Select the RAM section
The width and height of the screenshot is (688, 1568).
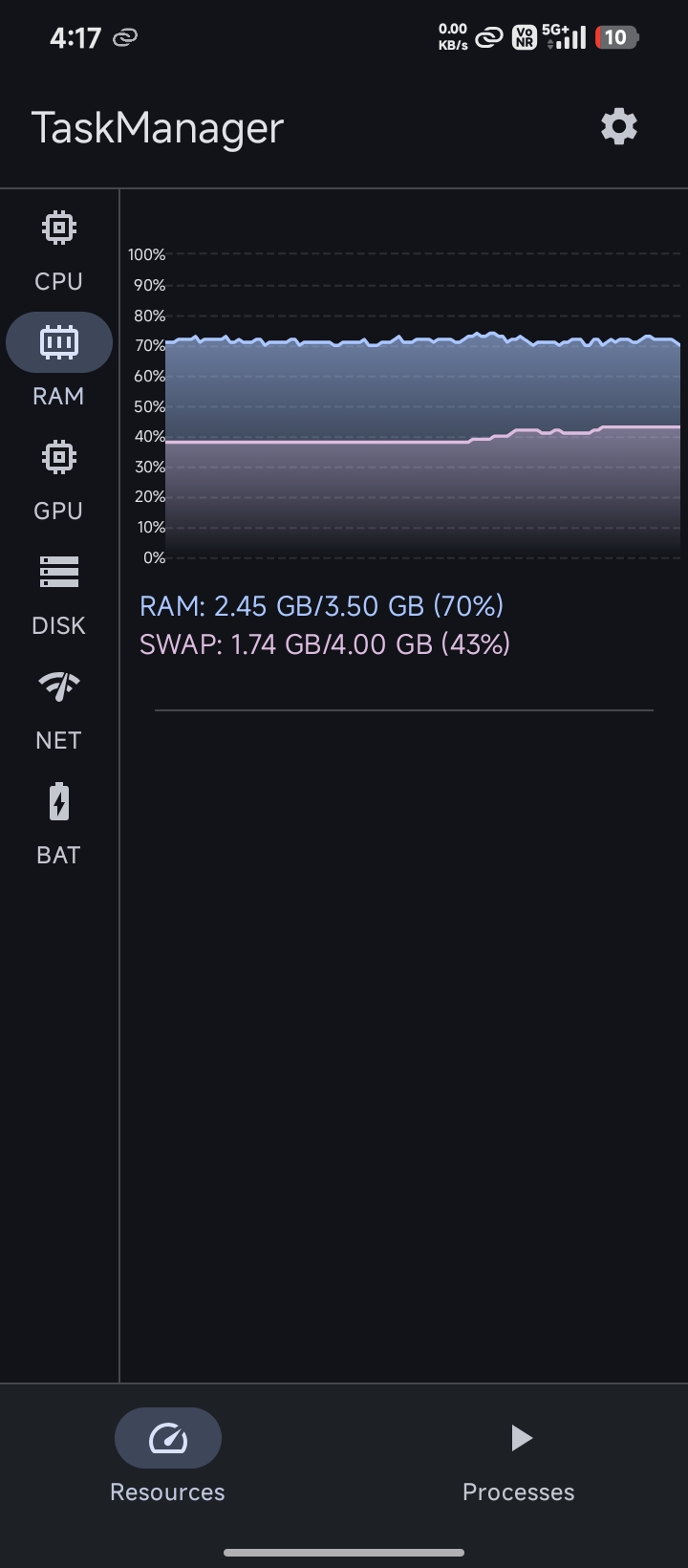click(58, 361)
